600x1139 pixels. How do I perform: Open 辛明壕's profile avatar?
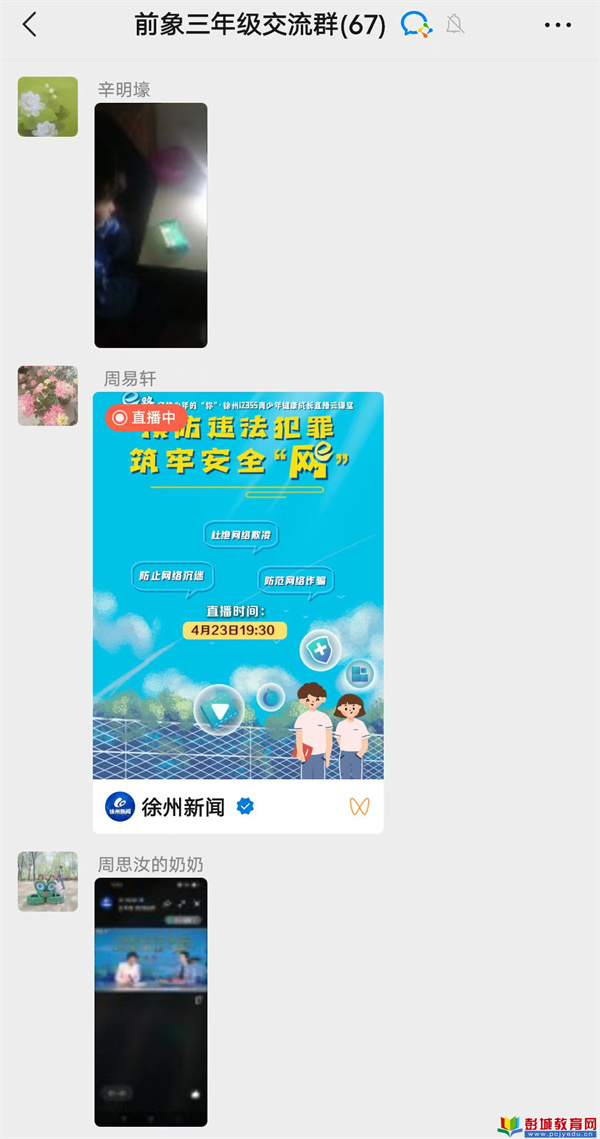point(48,106)
